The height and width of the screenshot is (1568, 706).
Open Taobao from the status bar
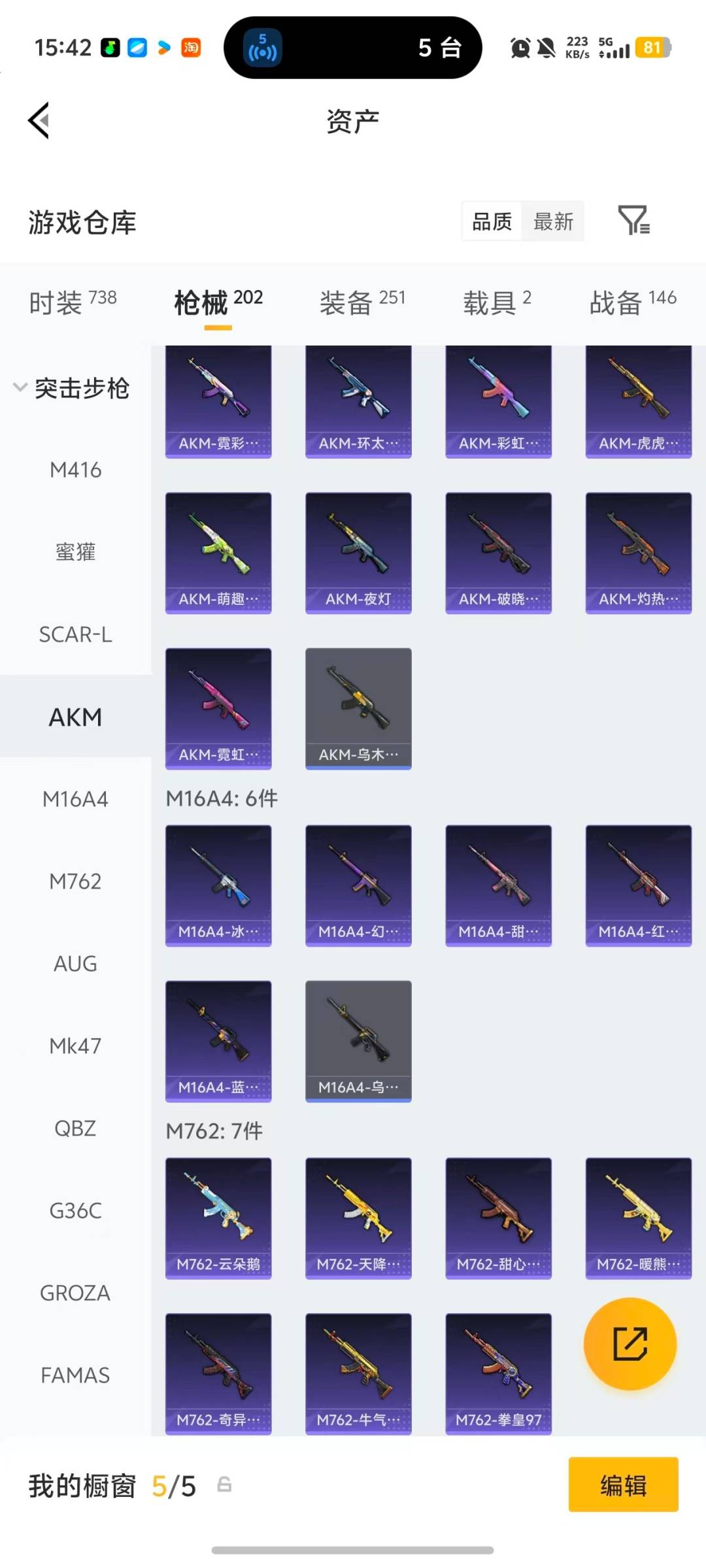point(190,48)
